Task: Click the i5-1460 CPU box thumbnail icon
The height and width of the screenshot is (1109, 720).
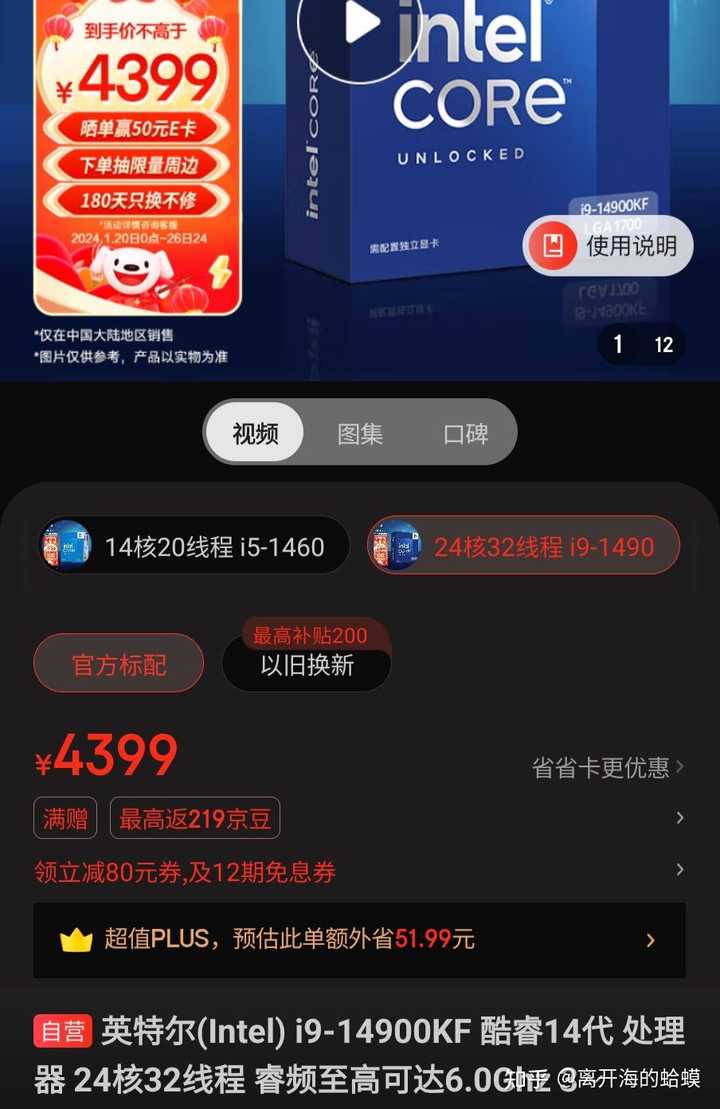Action: click(65, 545)
